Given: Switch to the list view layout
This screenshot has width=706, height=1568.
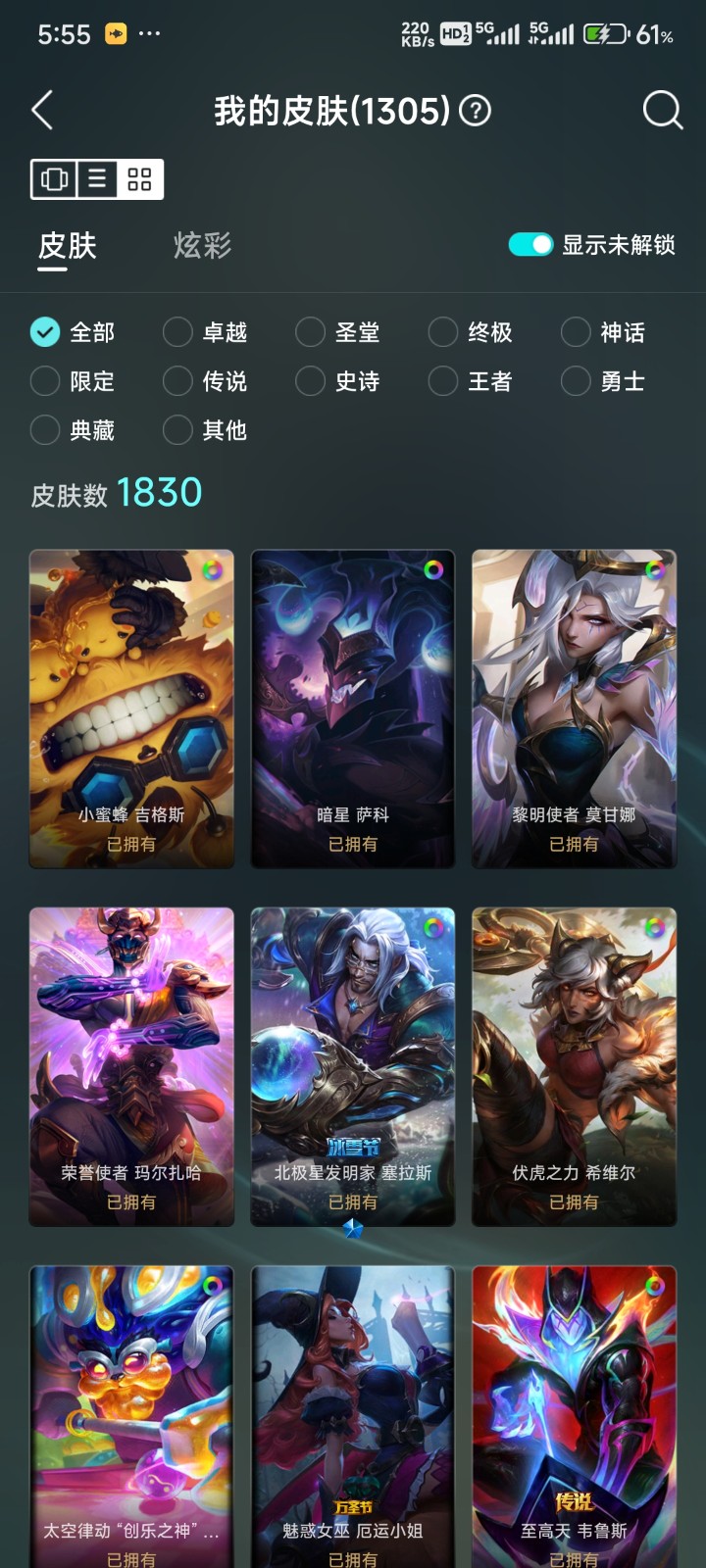Looking at the screenshot, I should coord(97,179).
